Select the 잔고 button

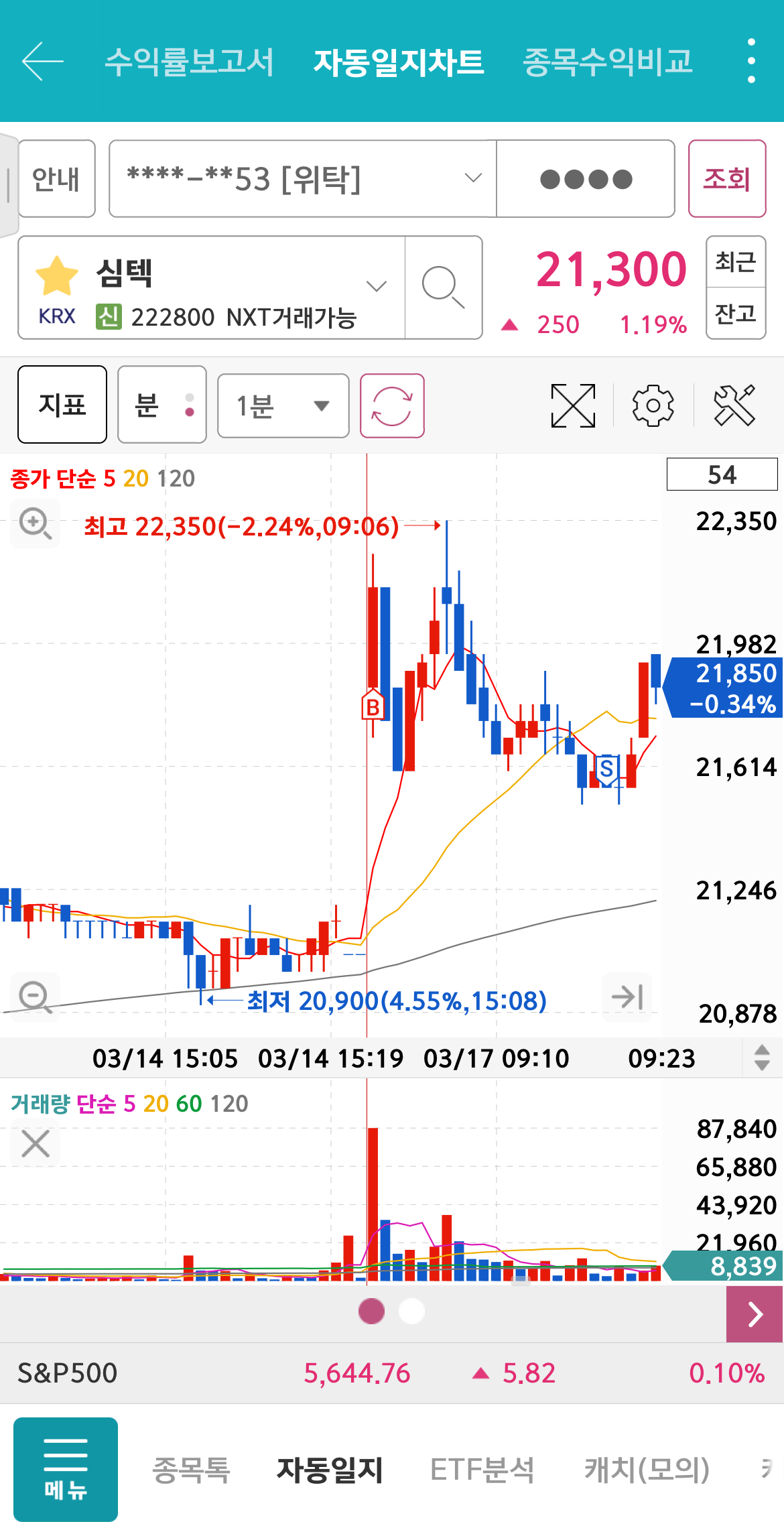pos(736,314)
